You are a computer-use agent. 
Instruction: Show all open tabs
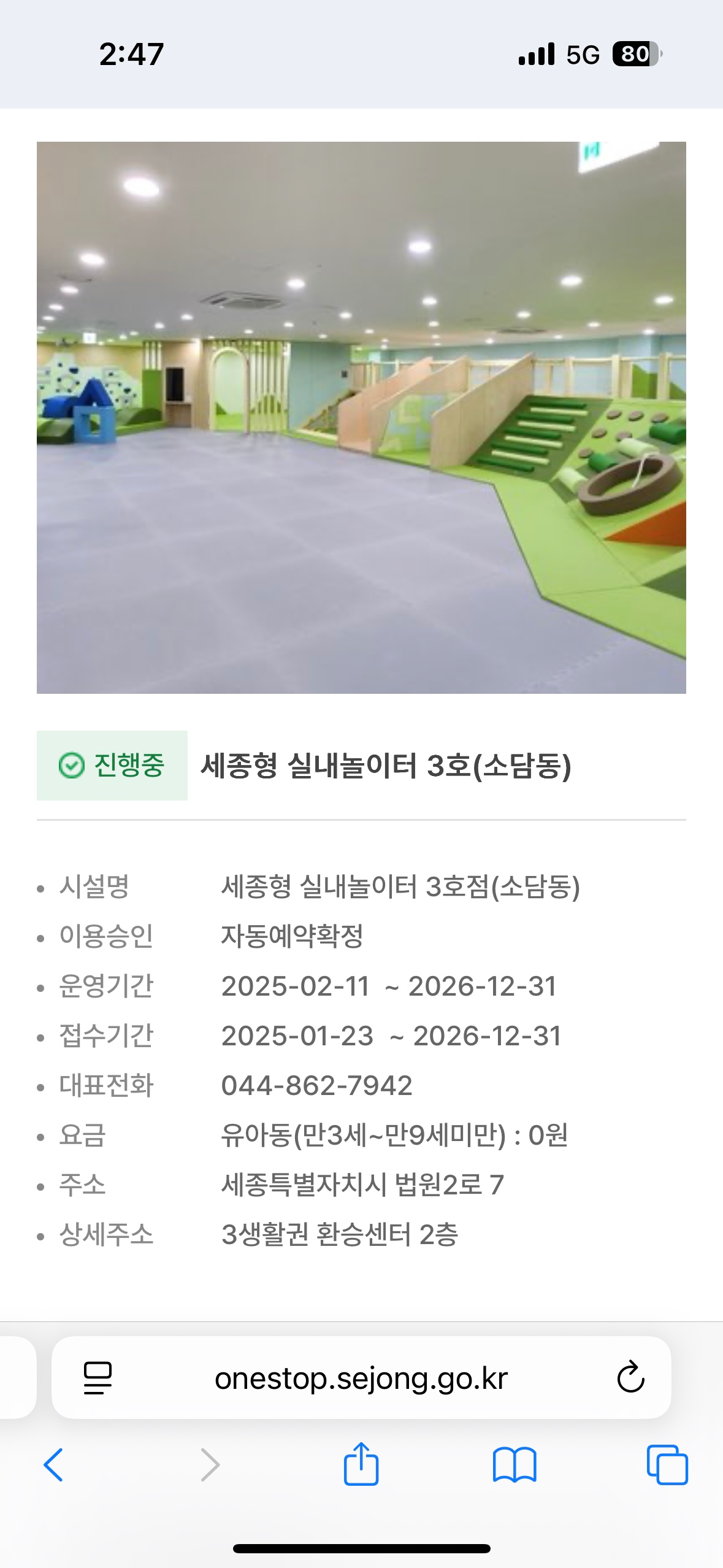(x=667, y=1465)
